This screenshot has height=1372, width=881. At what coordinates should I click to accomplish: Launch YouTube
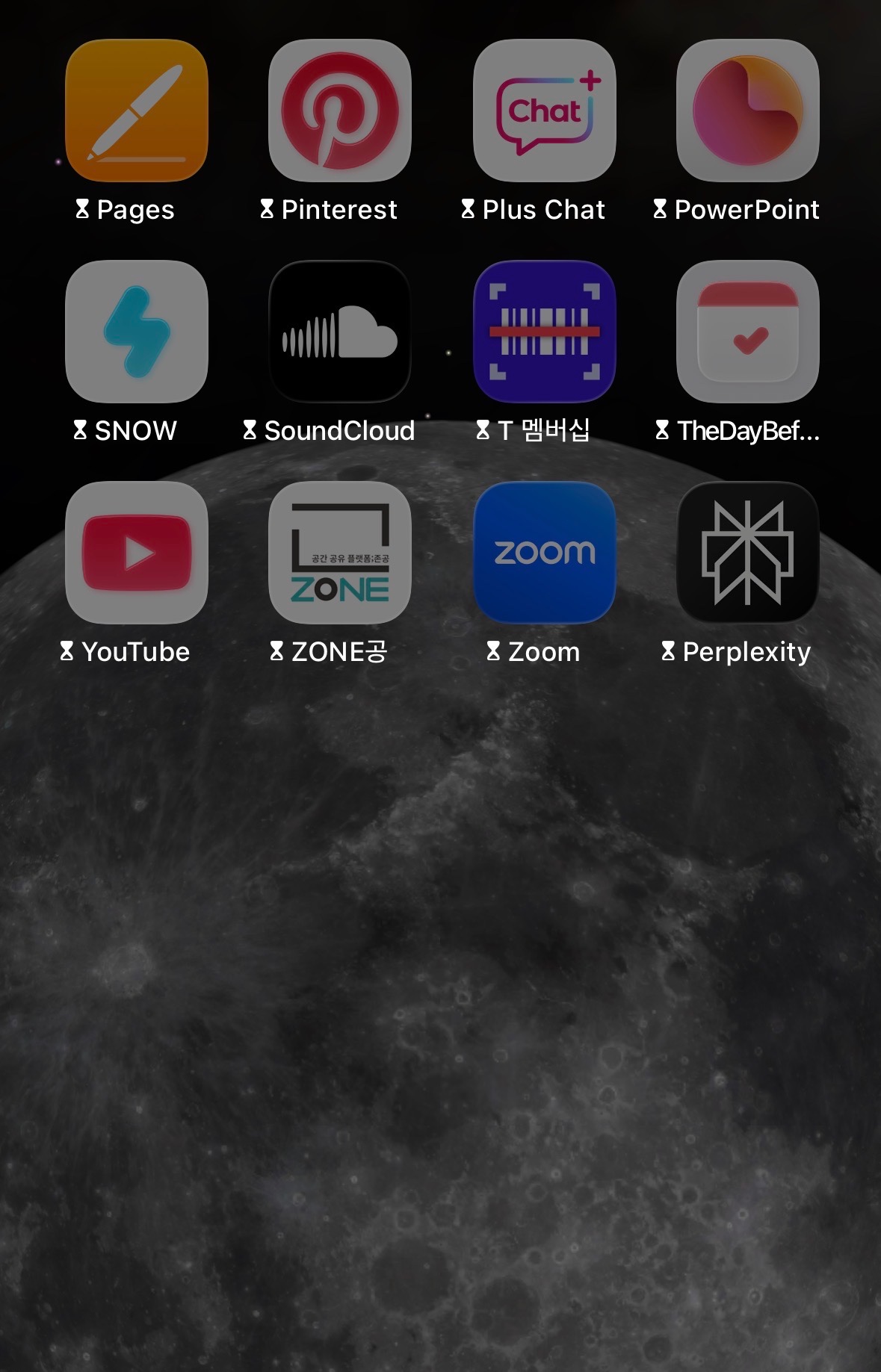pos(137,553)
